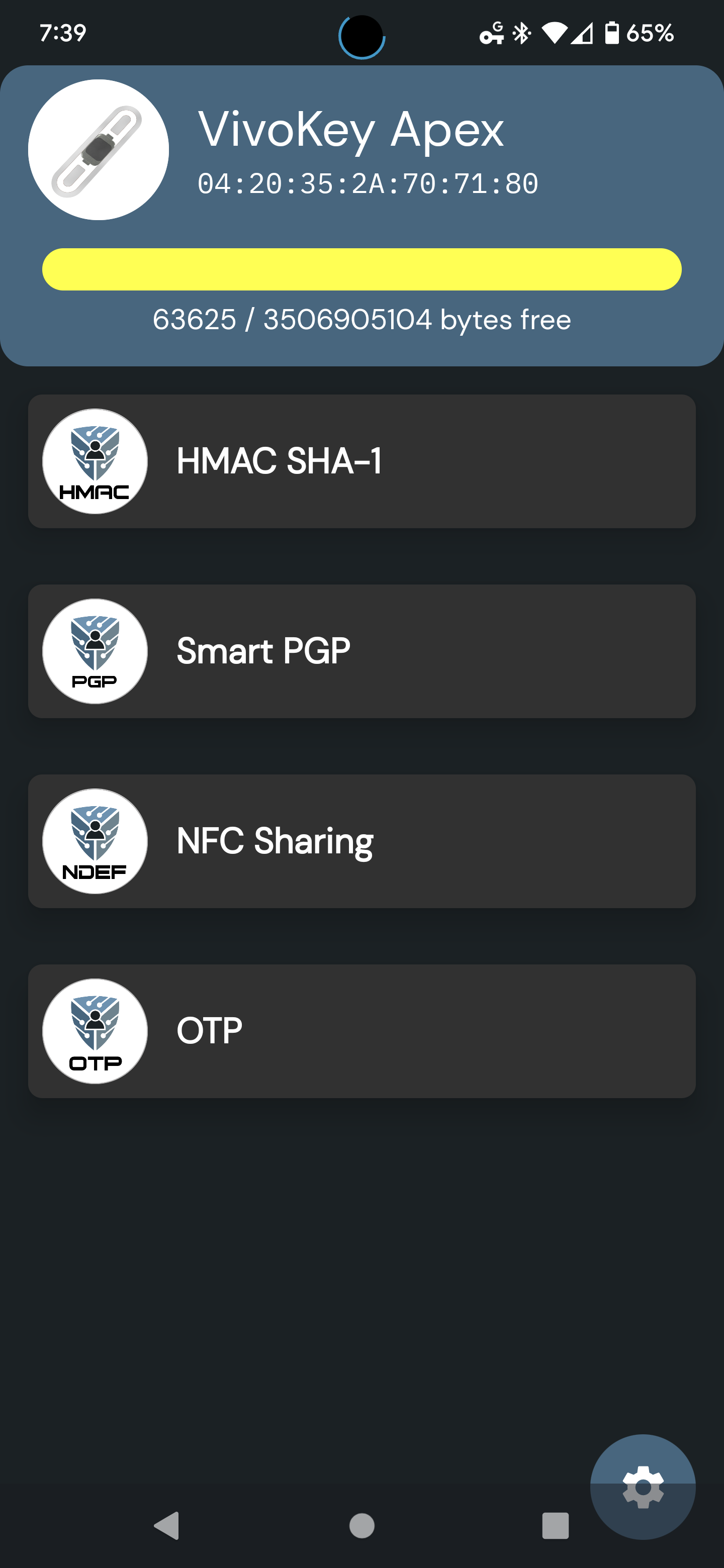Go back with the system back button
The height and width of the screenshot is (1568, 724).
point(167,1525)
